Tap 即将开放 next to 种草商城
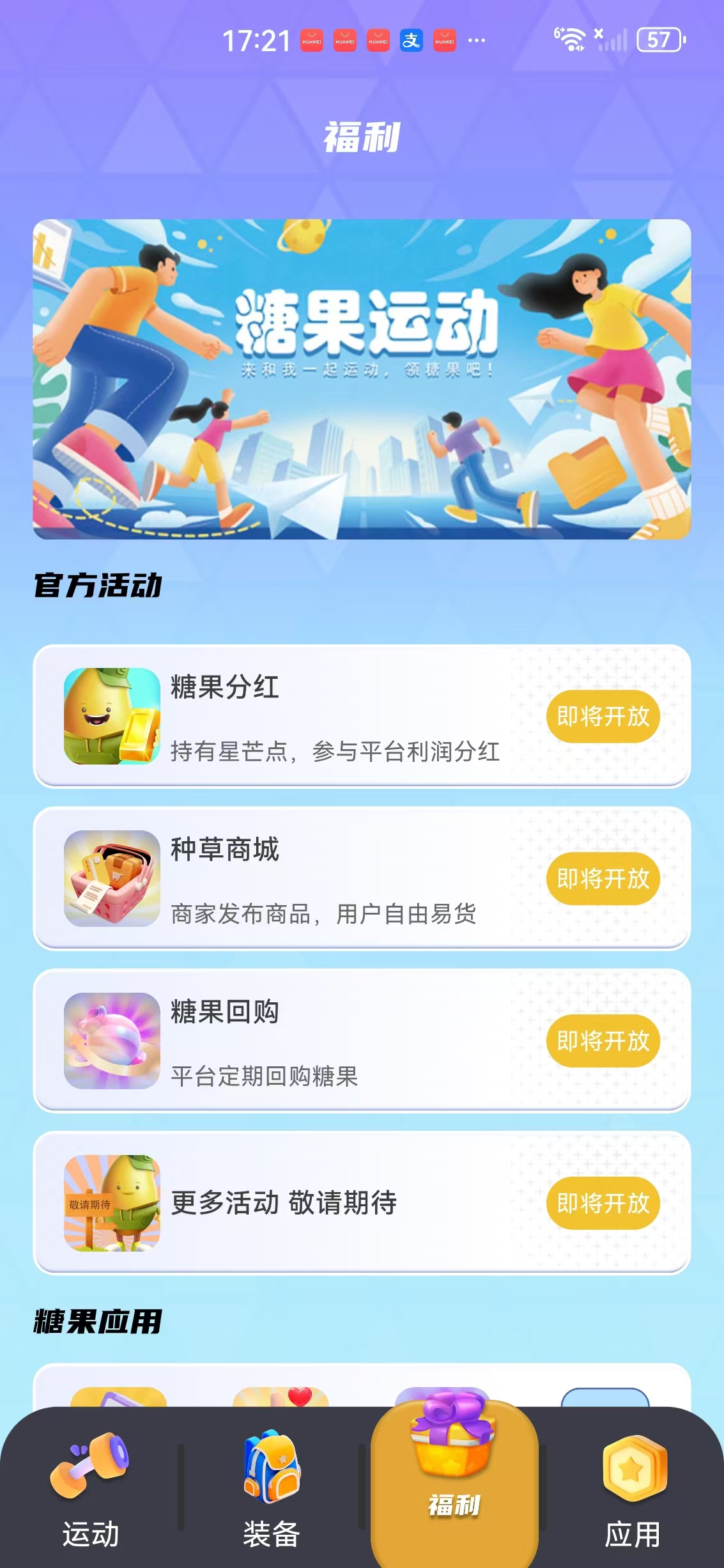 point(603,879)
